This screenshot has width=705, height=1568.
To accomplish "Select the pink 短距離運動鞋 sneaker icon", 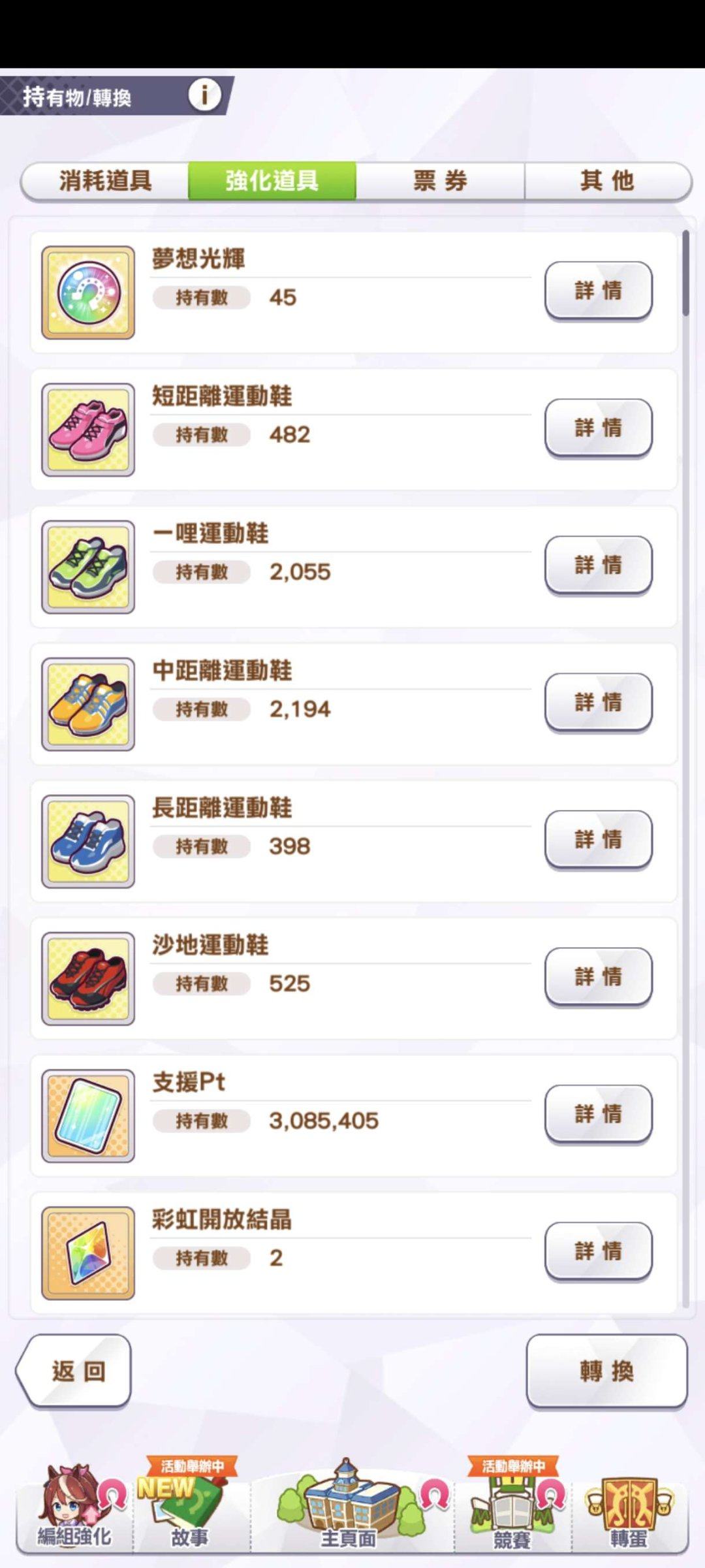I will [88, 428].
